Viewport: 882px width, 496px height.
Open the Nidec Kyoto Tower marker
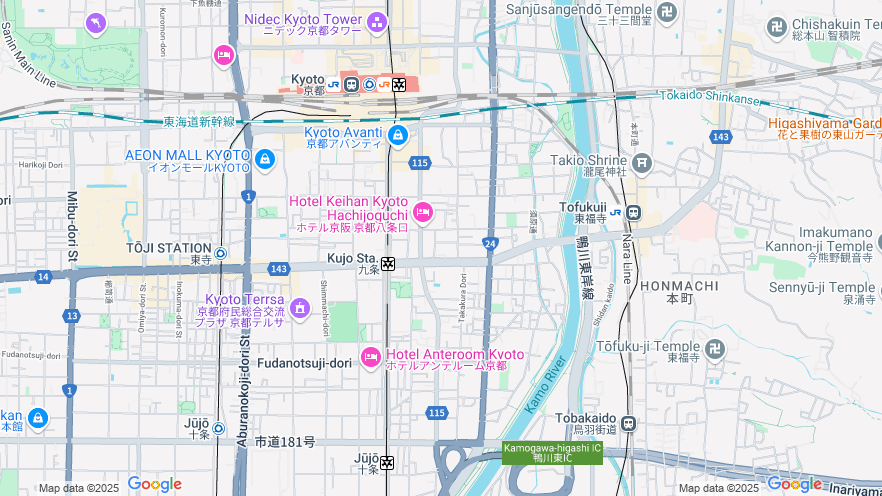tap(377, 21)
